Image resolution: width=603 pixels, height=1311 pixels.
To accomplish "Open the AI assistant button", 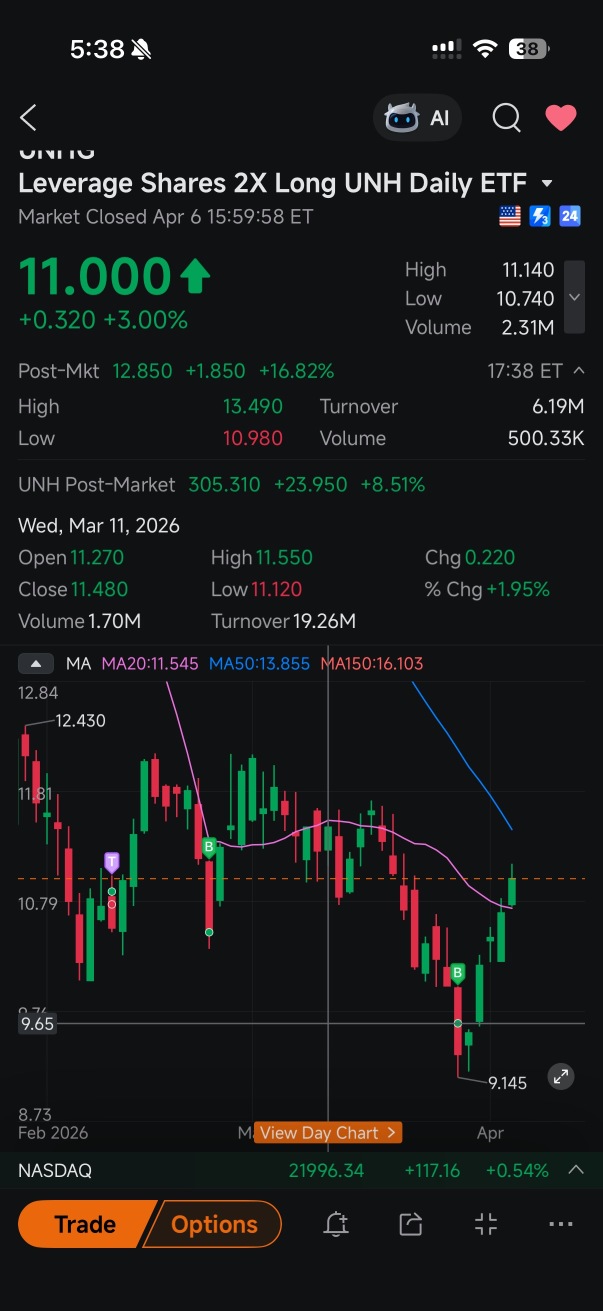I will (418, 118).
